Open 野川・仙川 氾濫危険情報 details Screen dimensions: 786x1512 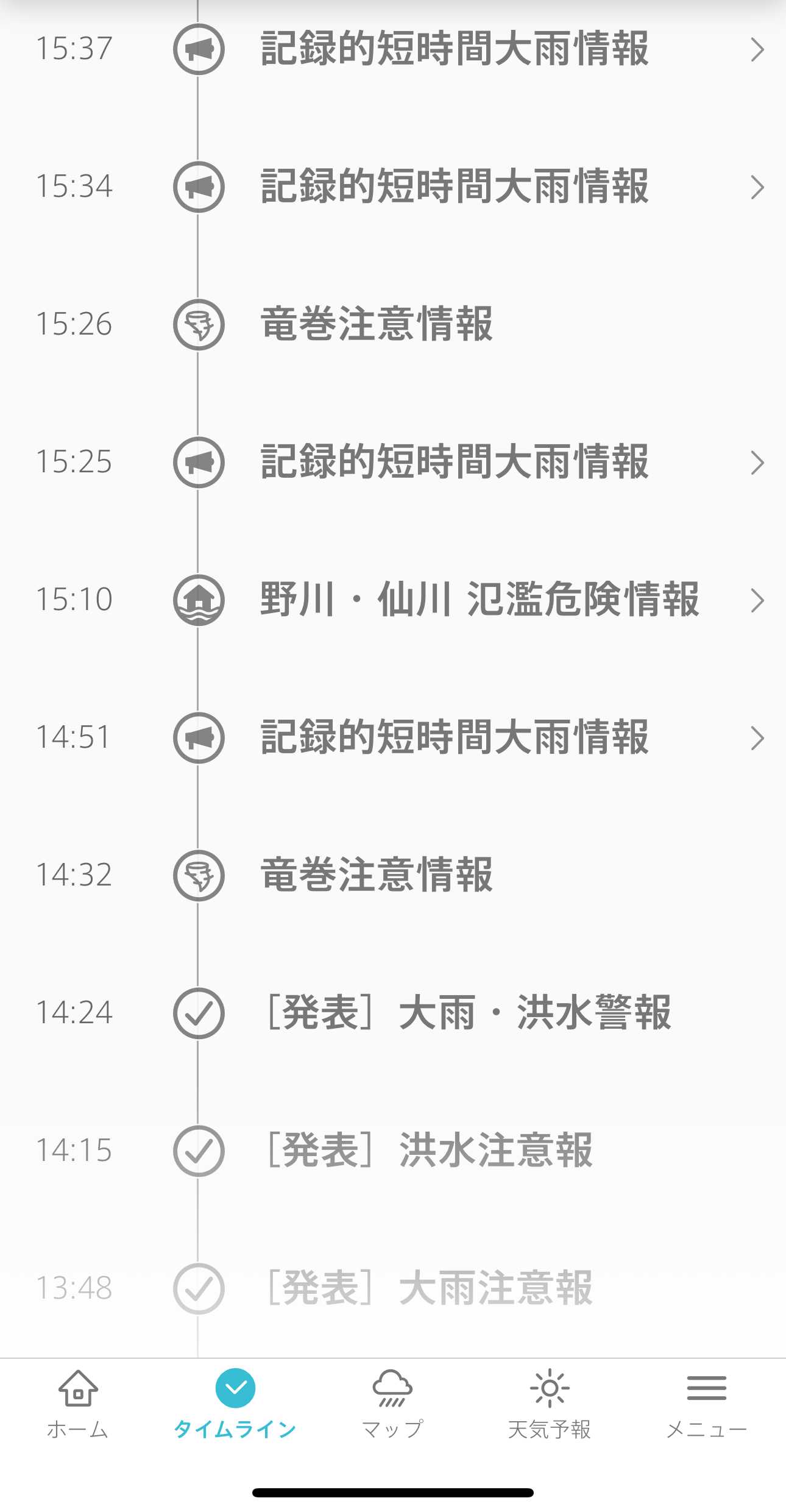click(479, 600)
